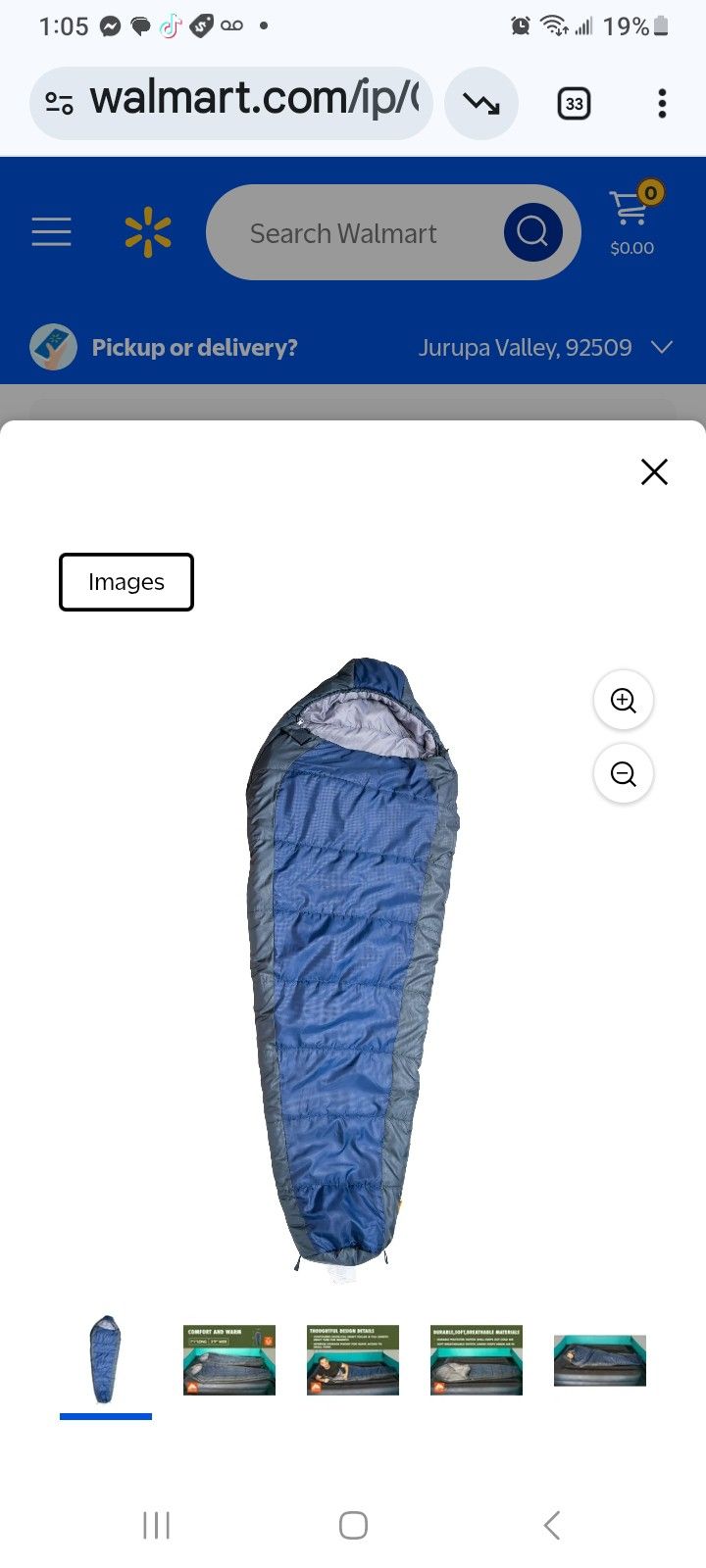
Task: Click the Images button
Action: coord(126,581)
